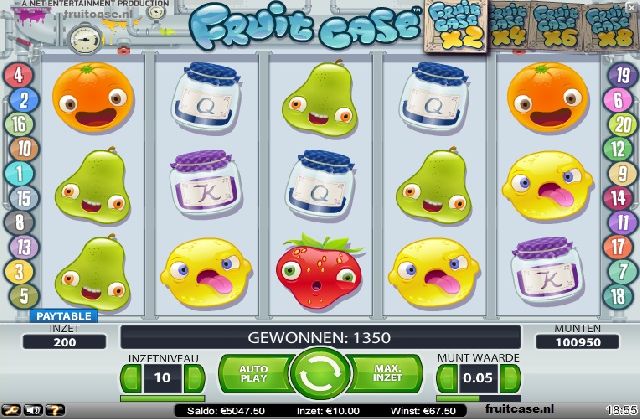
Task: Raise the Munt Waarde coin value
Action: 510,377
